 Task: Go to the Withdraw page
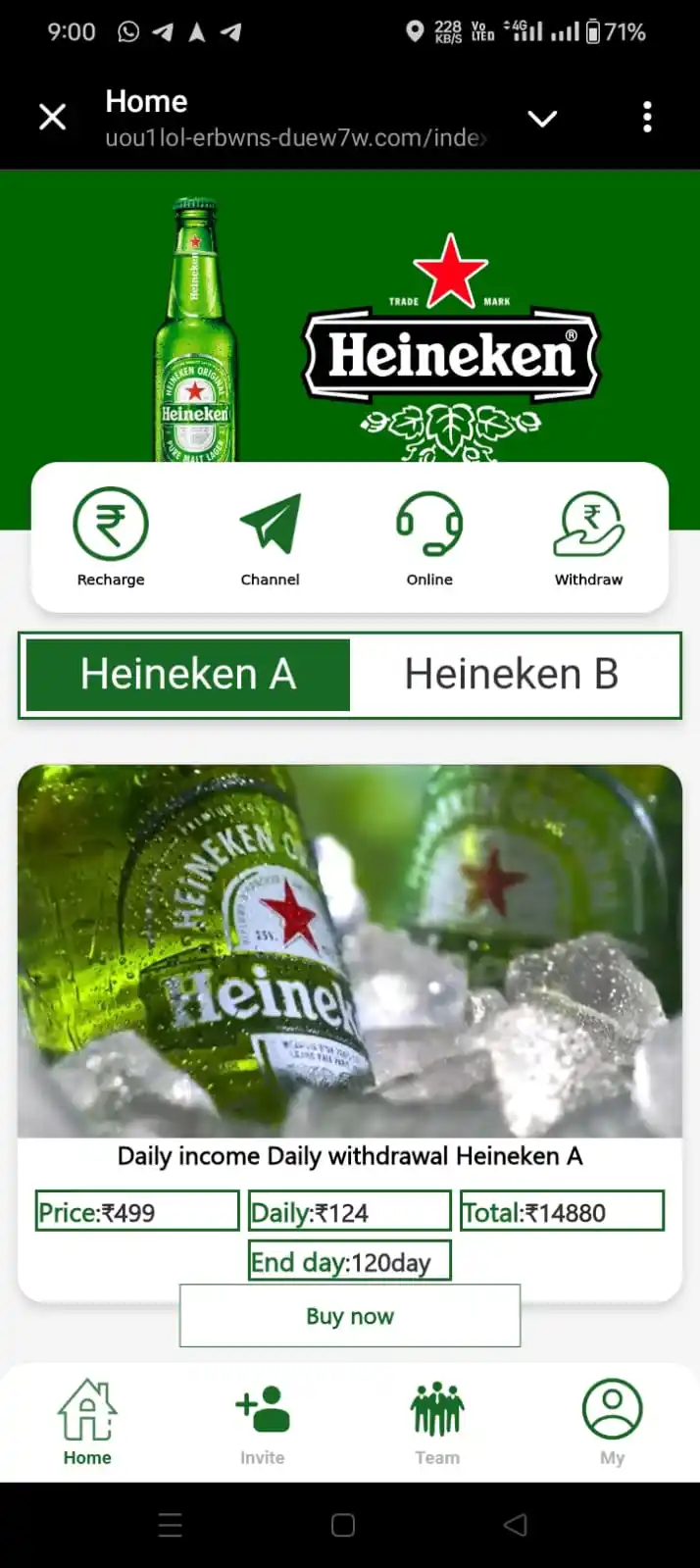588,537
